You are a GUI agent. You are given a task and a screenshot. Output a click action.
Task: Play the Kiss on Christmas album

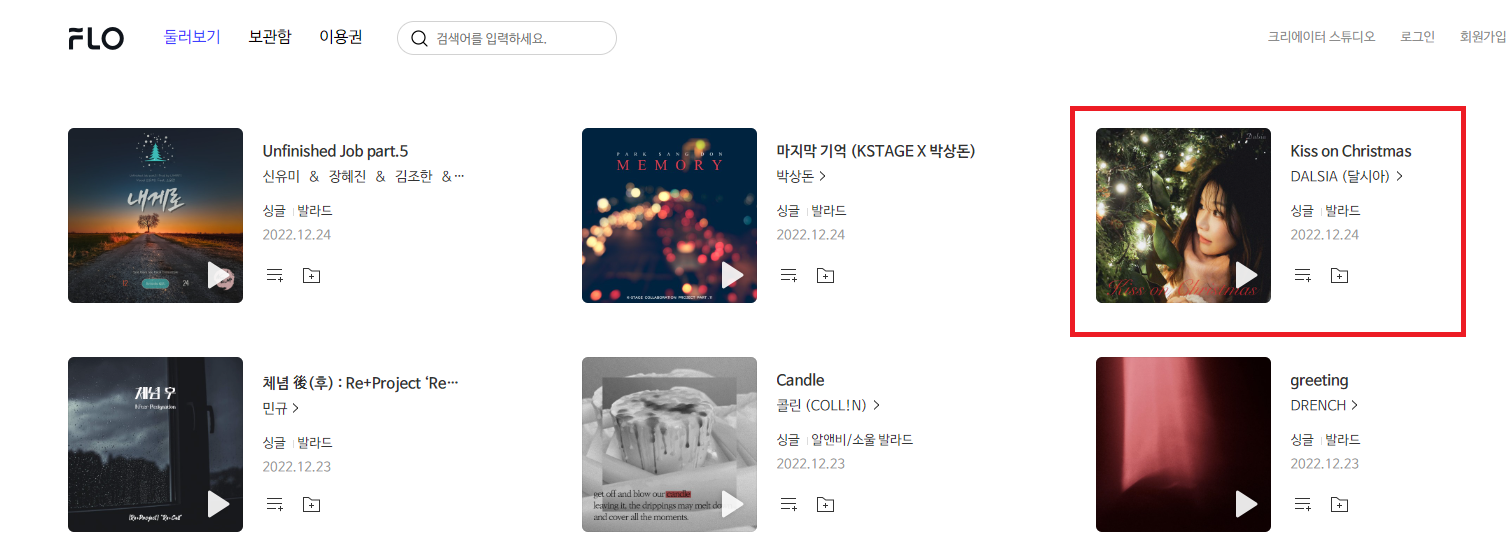(x=1246, y=275)
